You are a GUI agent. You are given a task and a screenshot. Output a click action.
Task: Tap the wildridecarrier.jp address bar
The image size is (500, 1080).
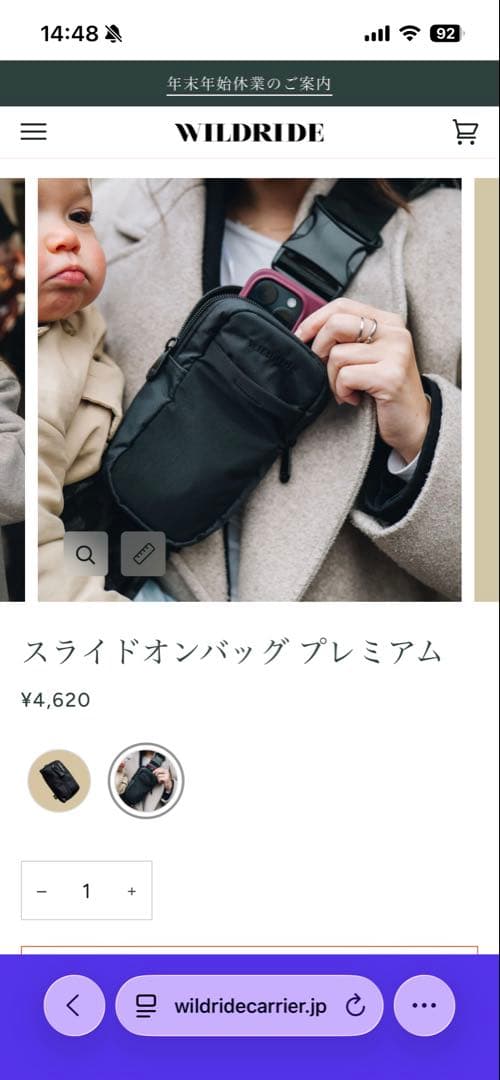tap(249, 1006)
